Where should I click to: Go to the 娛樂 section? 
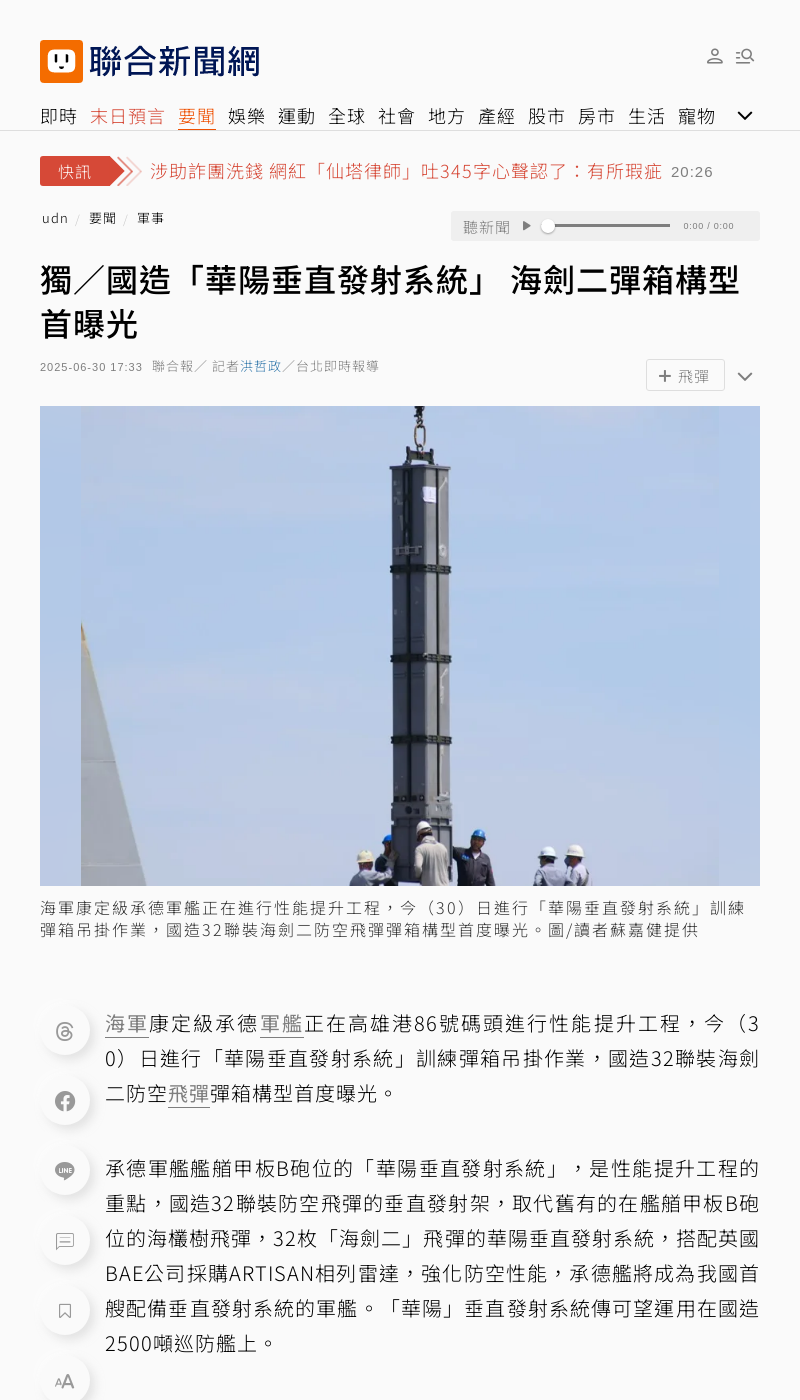click(246, 116)
